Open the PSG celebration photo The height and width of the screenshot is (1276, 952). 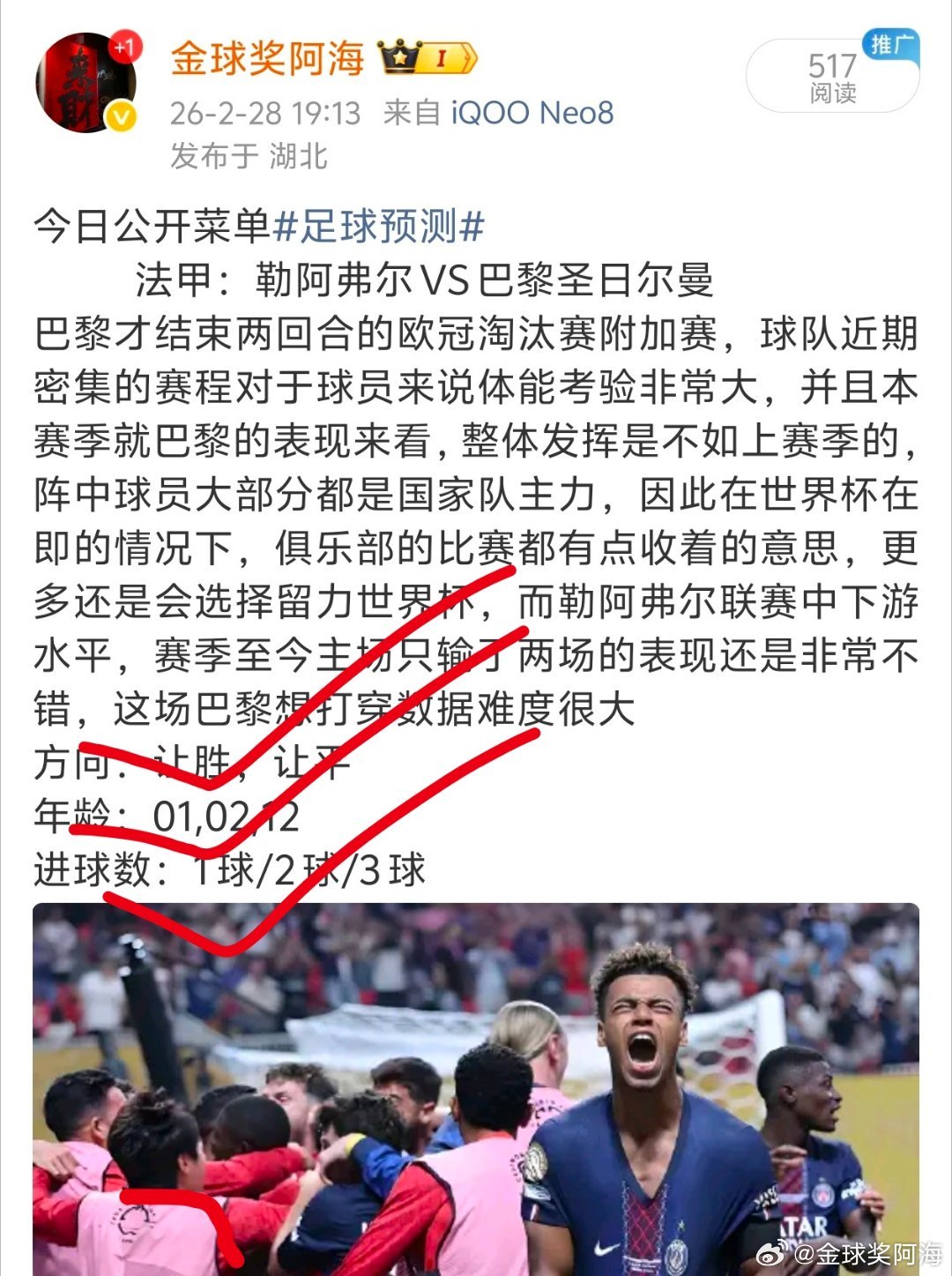pos(476,1085)
